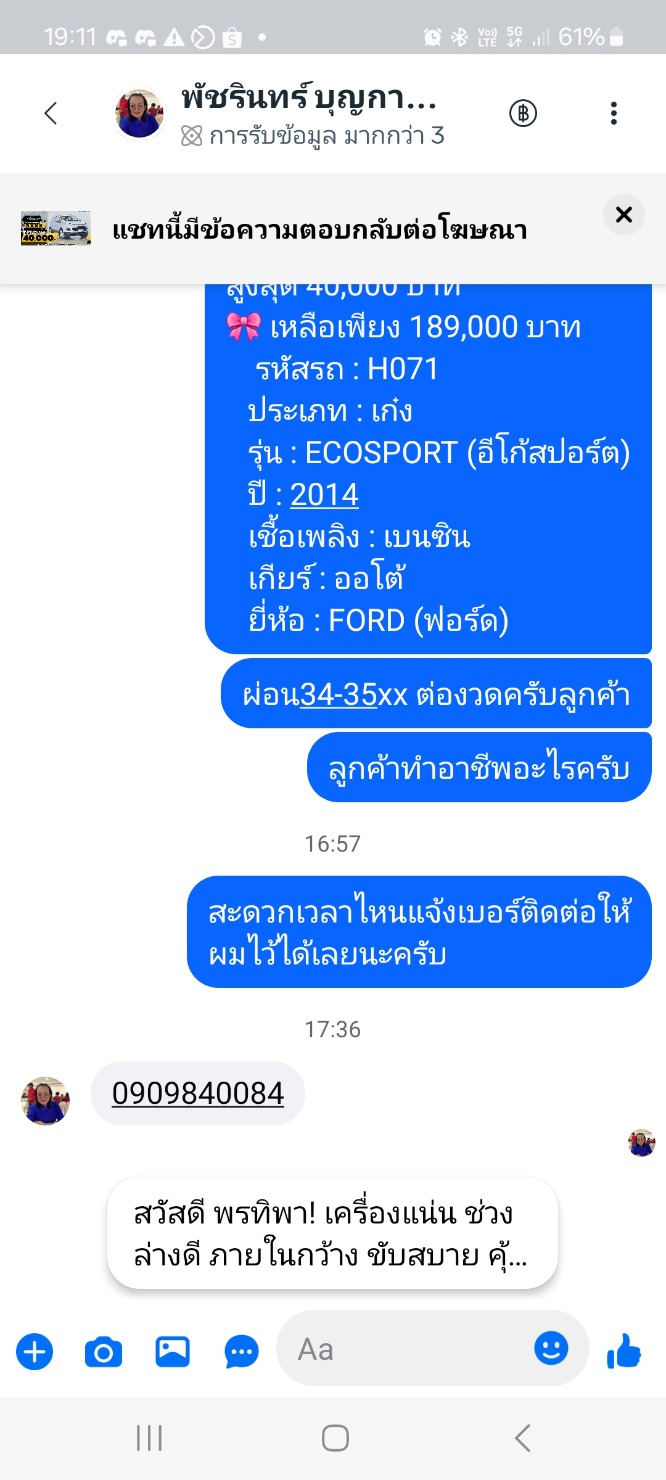The image size is (666, 1480).
Task: Launch the camera from chat
Action: click(x=103, y=1352)
